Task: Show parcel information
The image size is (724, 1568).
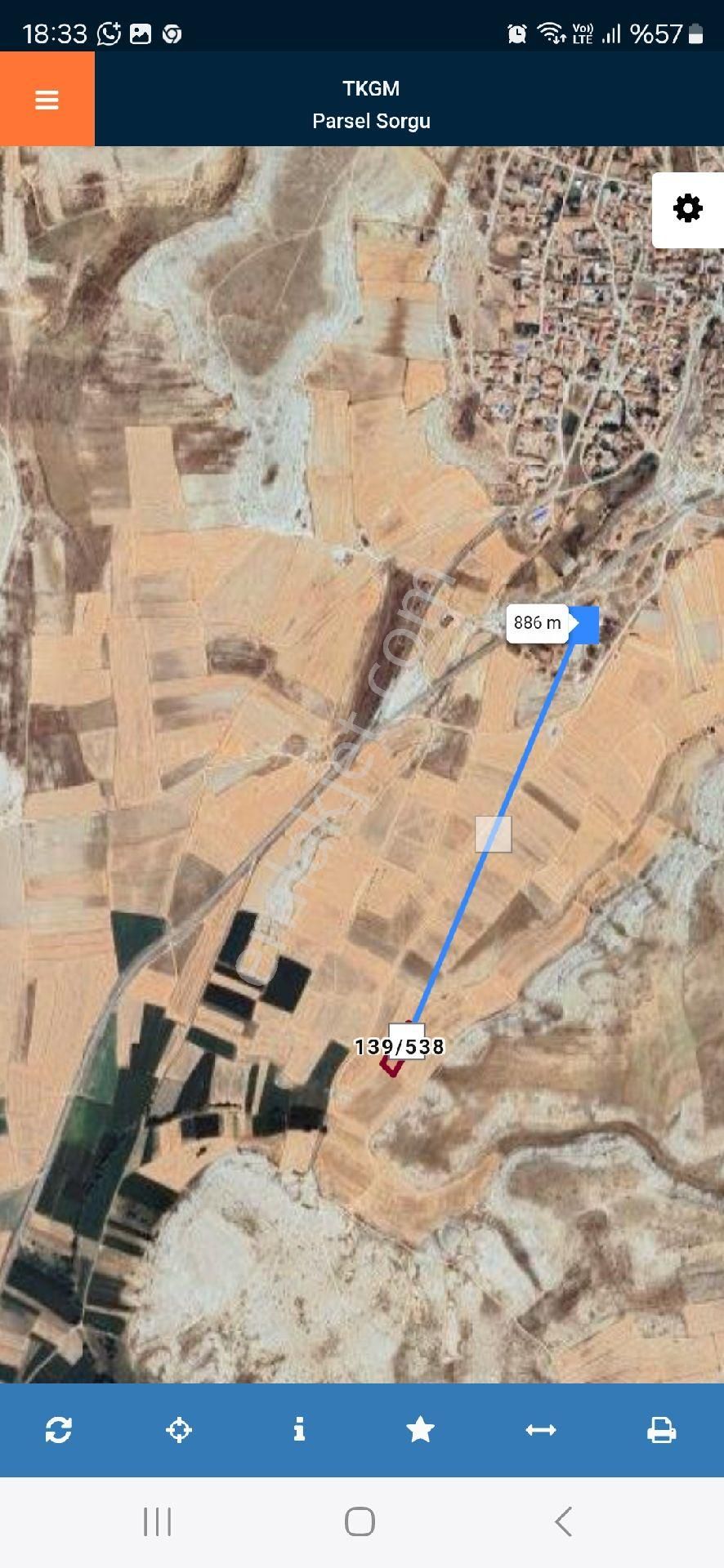Action: tap(299, 1429)
